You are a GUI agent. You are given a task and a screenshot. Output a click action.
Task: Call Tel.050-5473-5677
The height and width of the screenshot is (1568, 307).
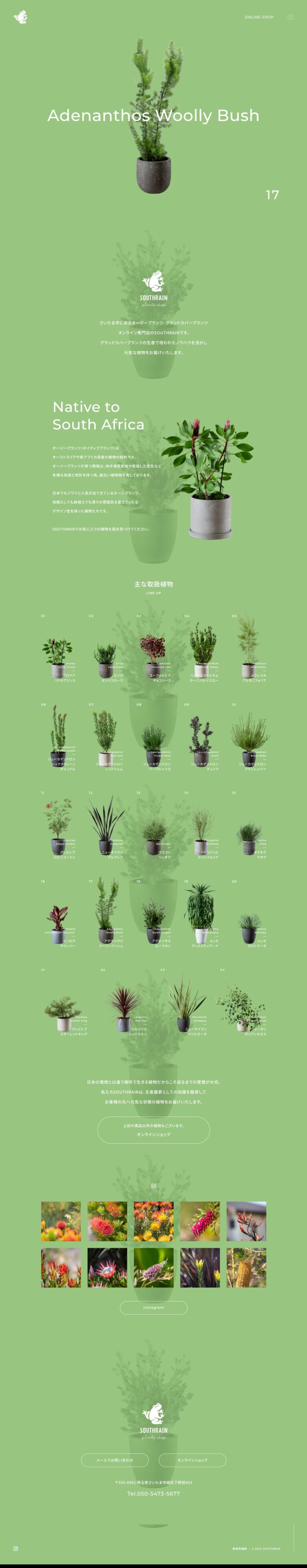point(153,1494)
